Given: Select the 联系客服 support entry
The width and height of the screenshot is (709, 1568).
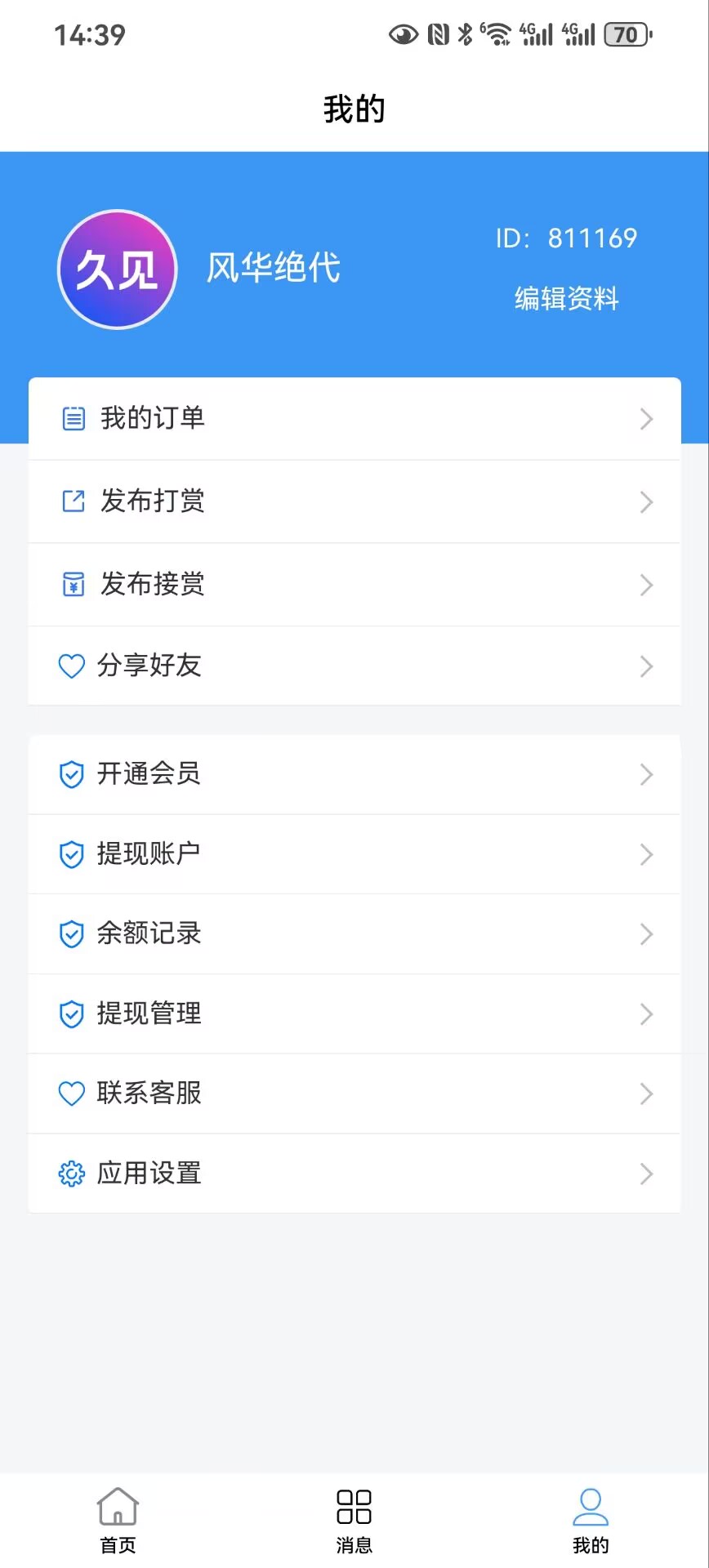Looking at the screenshot, I should click(x=354, y=1094).
